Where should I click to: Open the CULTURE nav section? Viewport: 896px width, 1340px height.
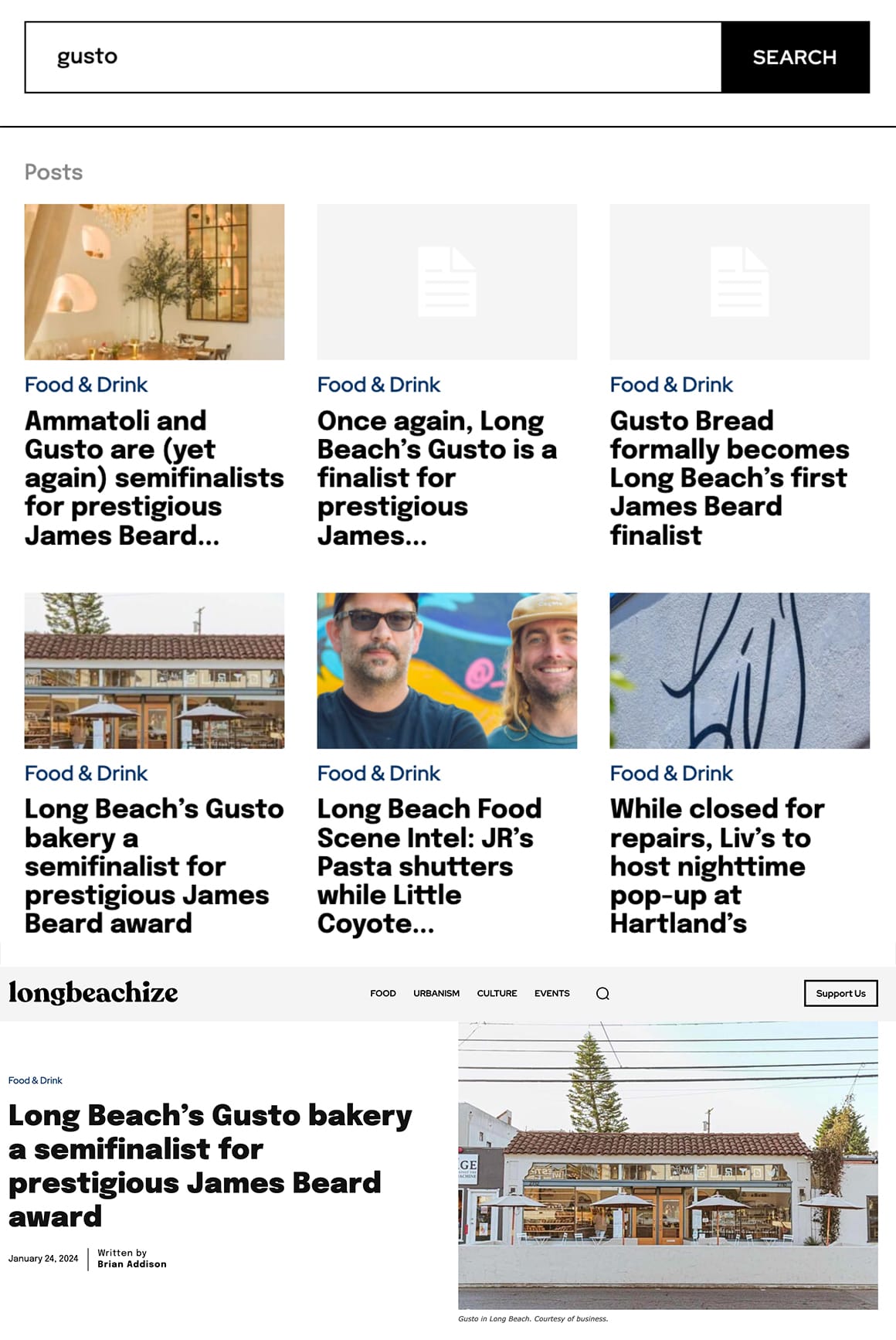click(x=497, y=993)
